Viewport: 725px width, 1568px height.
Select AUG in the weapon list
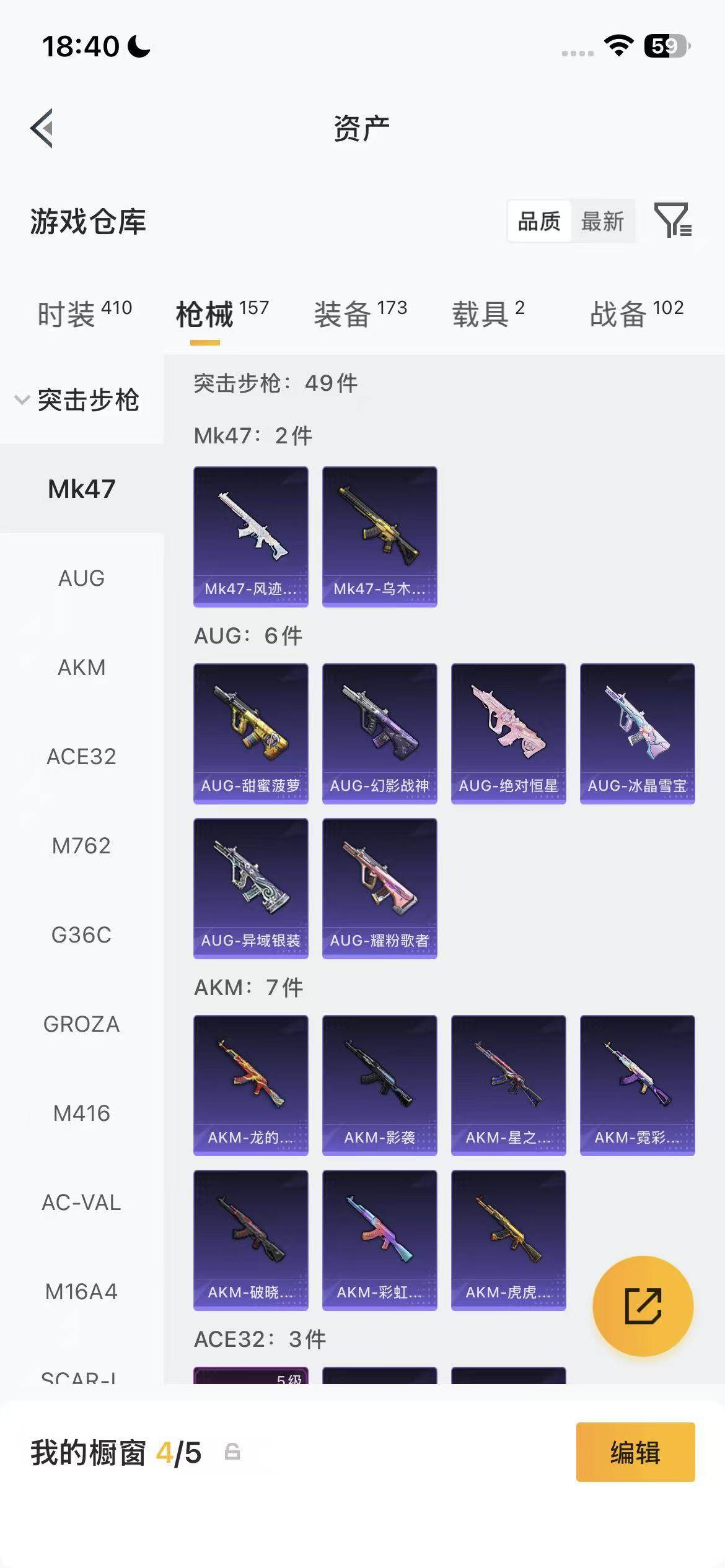tap(81, 578)
